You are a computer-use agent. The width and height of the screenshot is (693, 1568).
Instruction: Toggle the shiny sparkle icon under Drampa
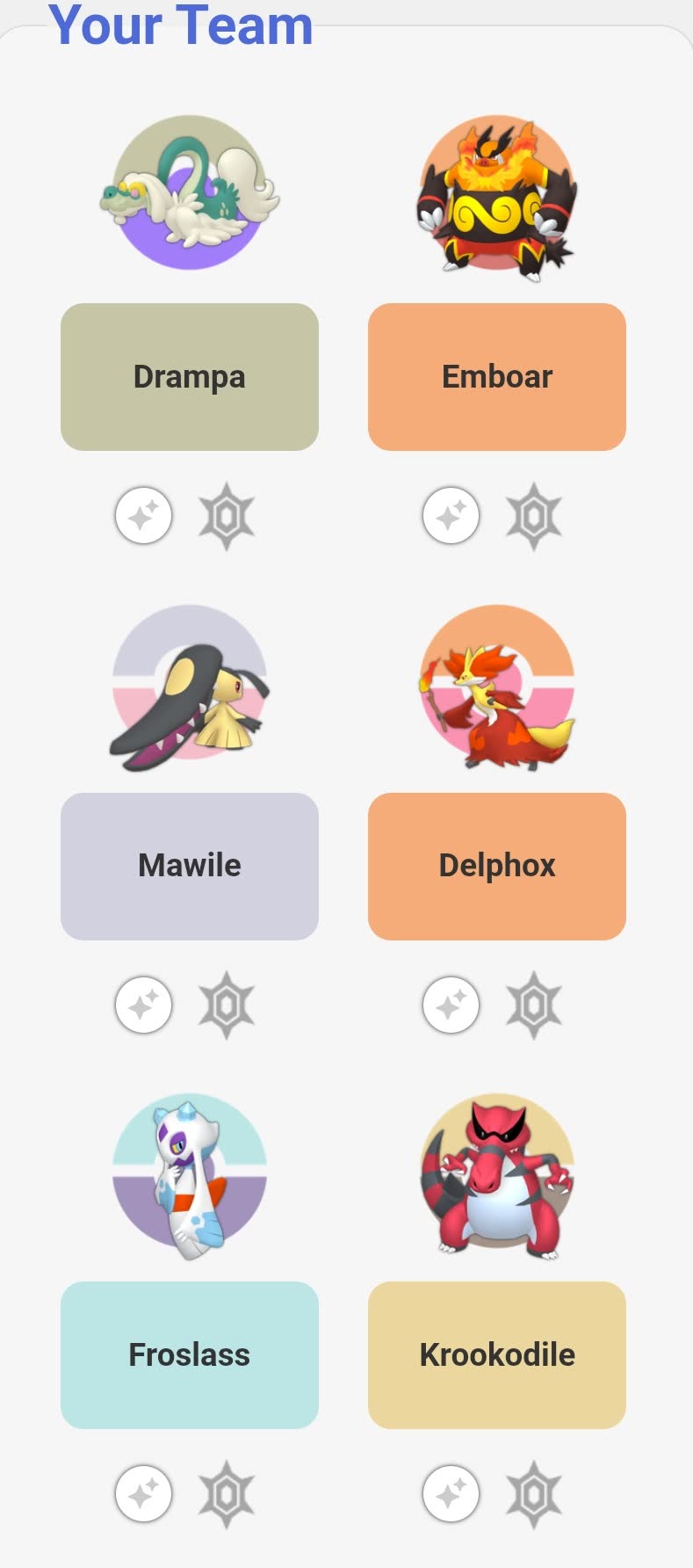[x=144, y=515]
